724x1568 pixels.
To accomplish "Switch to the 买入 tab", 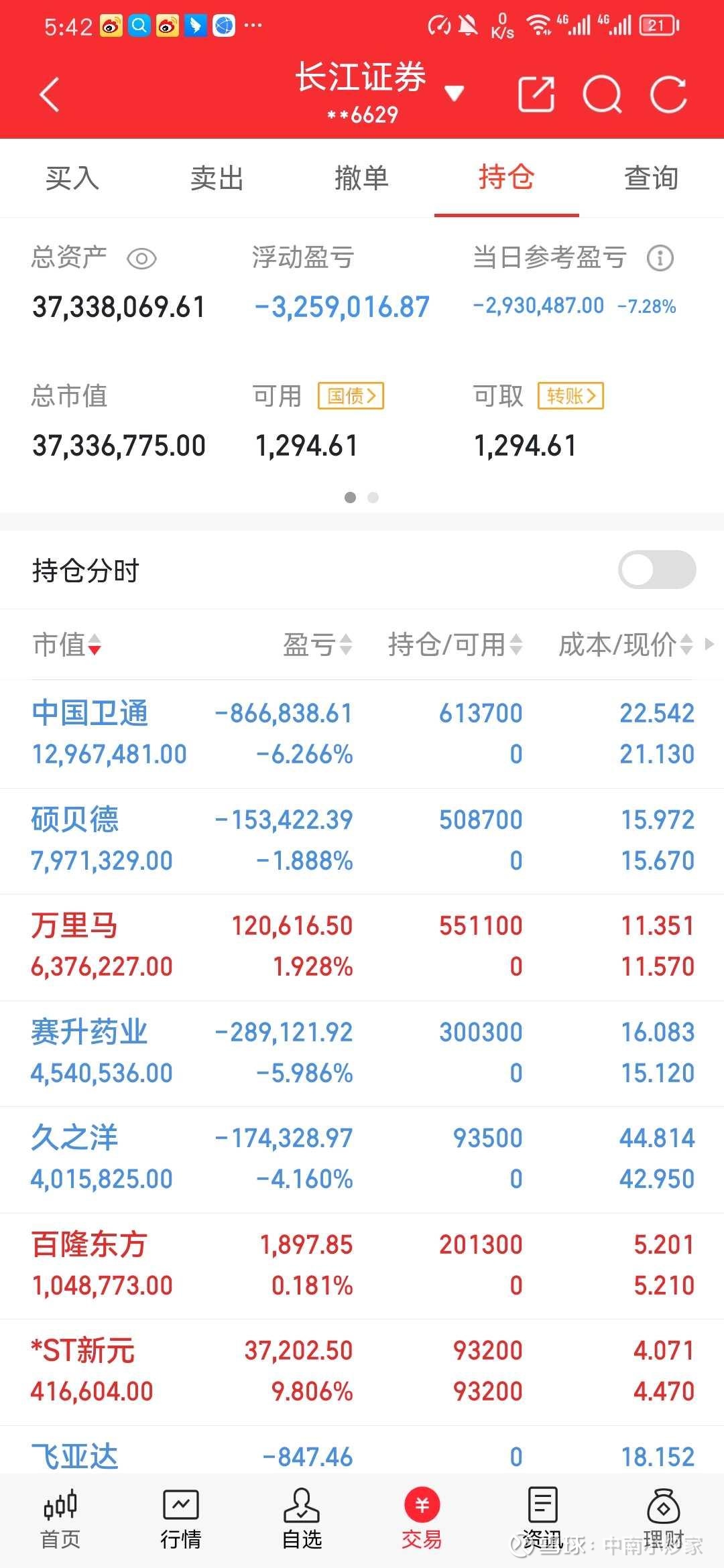I will click(72, 178).
